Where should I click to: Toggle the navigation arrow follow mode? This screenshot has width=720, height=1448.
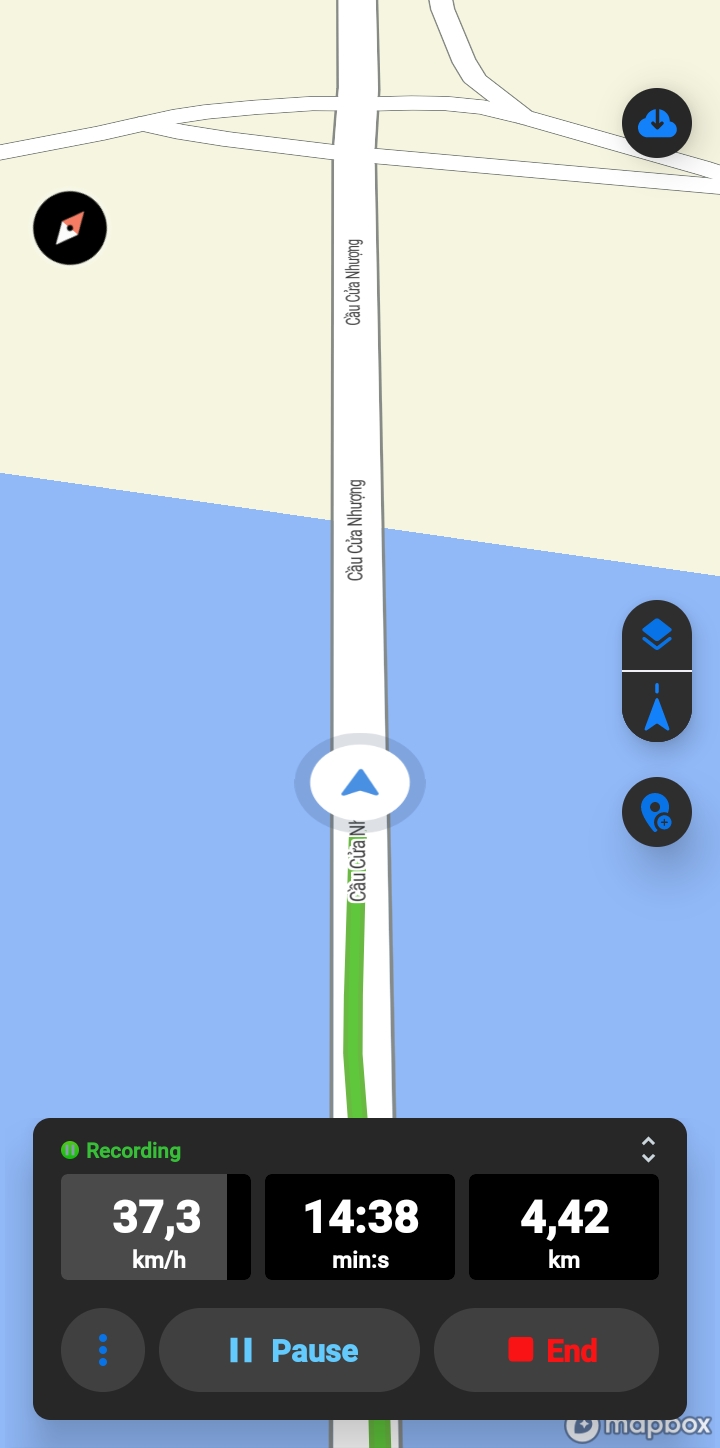coord(657,707)
